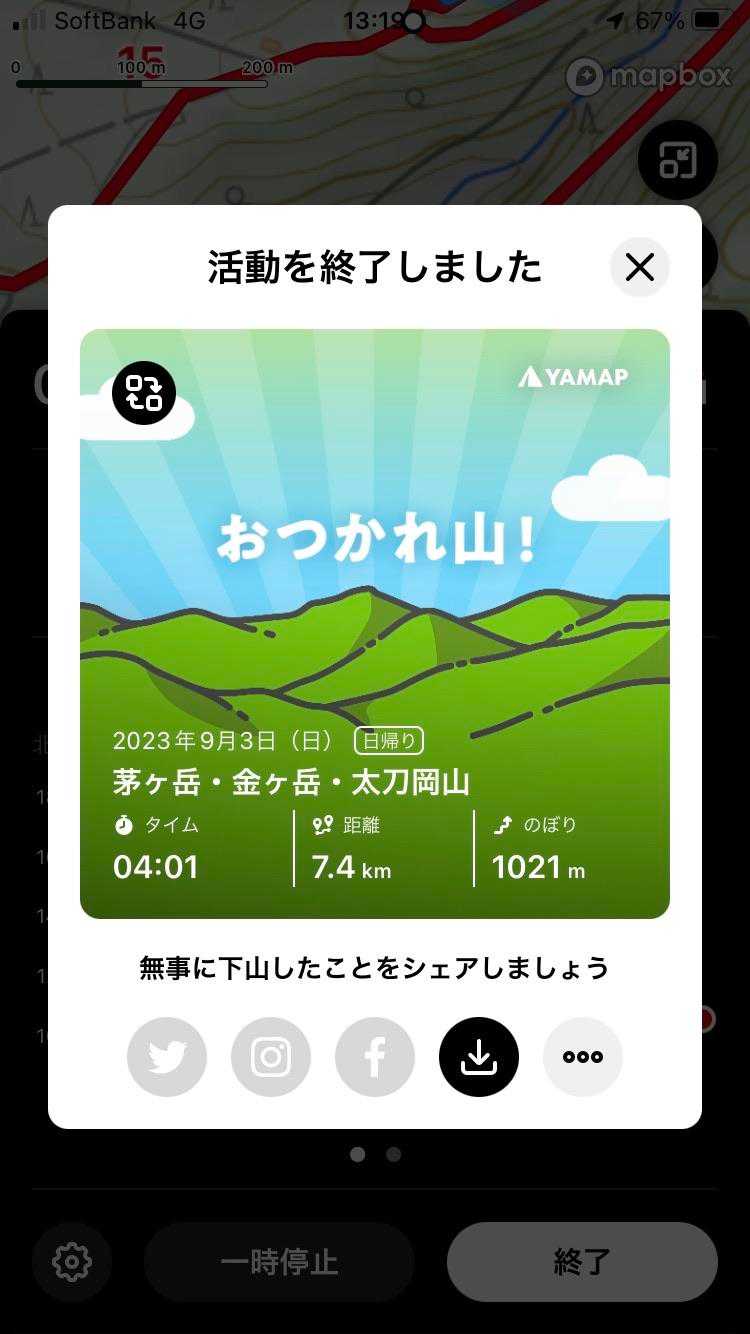This screenshot has width=750, height=1334.
Task: Open more sharing options
Action: pos(583,1057)
